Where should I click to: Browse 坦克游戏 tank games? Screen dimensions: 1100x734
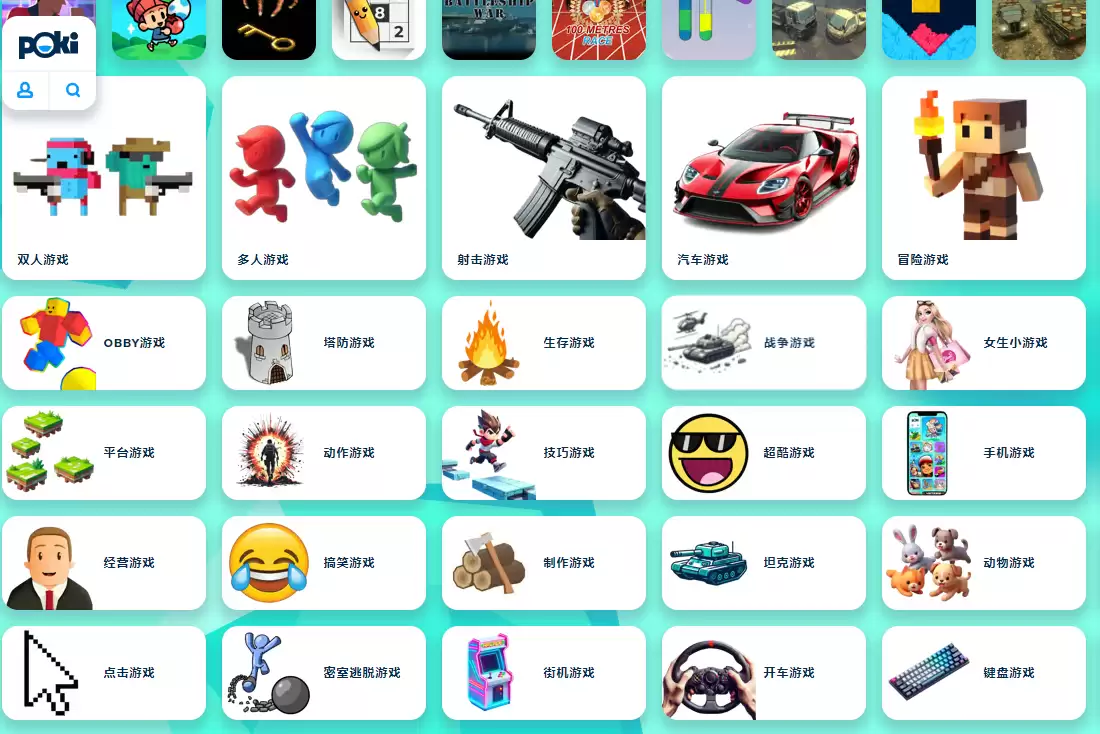pos(764,563)
